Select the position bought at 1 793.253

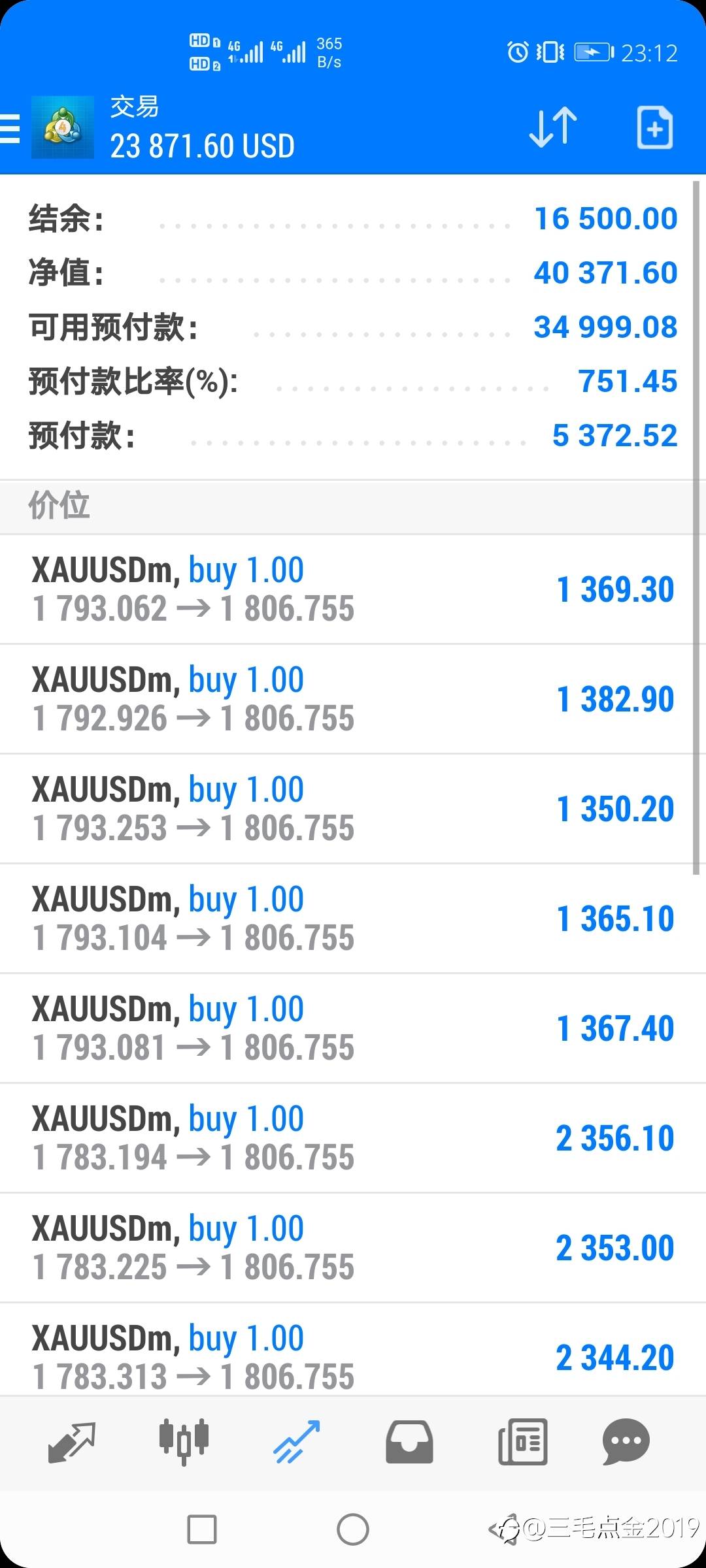(353, 809)
